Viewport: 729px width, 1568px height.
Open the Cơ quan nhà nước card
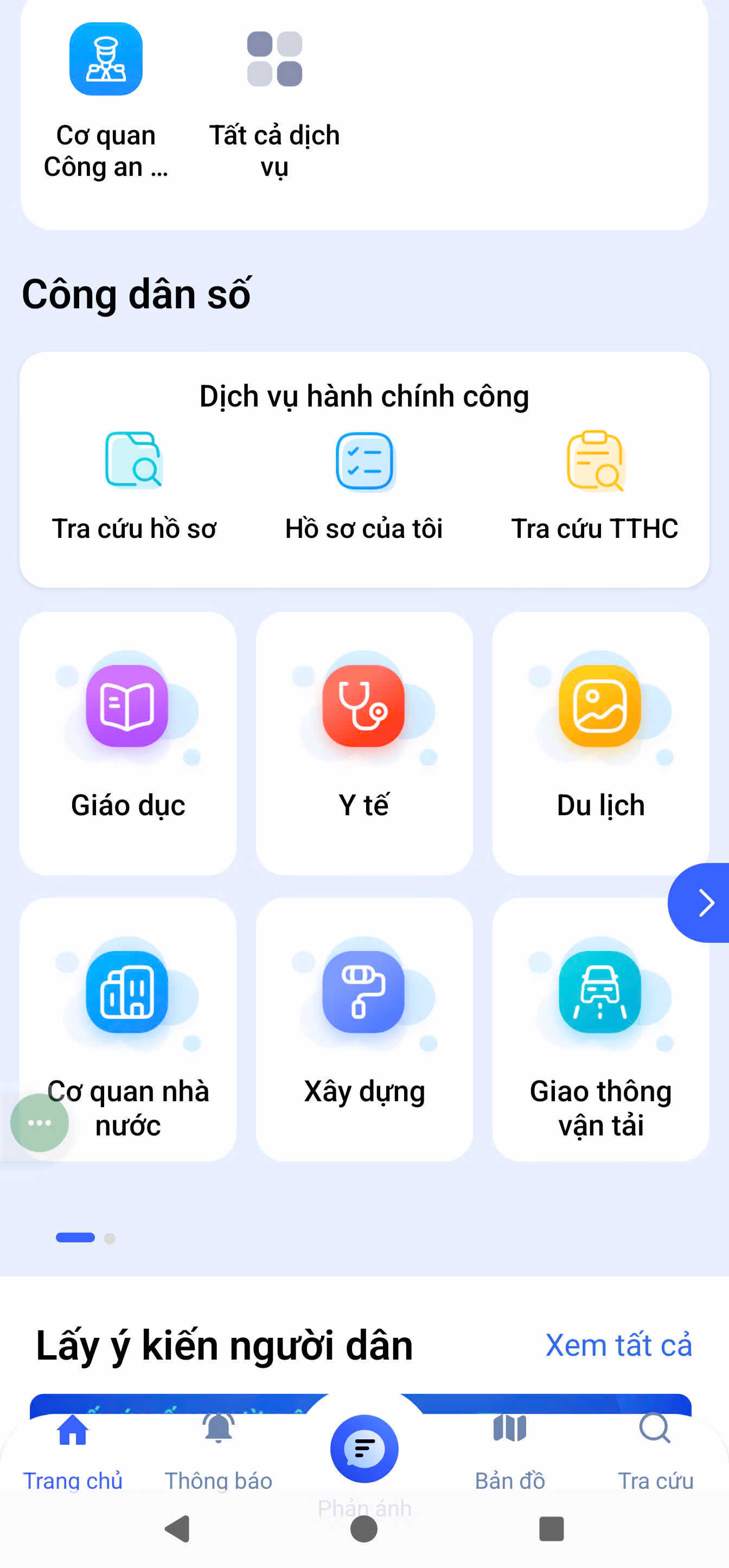point(128,1029)
